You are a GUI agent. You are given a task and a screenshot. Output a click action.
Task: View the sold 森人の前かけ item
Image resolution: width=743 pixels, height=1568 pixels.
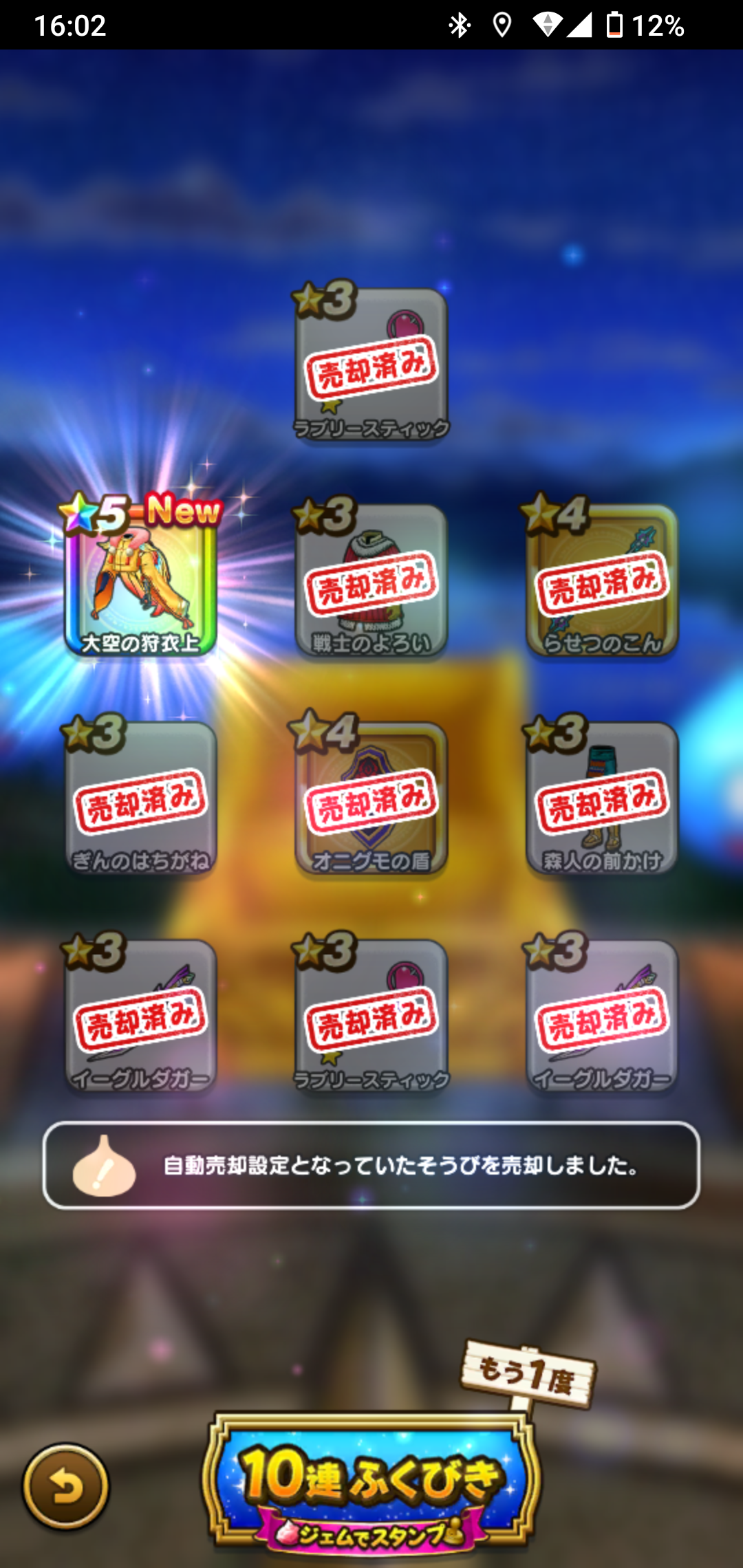[x=602, y=798]
